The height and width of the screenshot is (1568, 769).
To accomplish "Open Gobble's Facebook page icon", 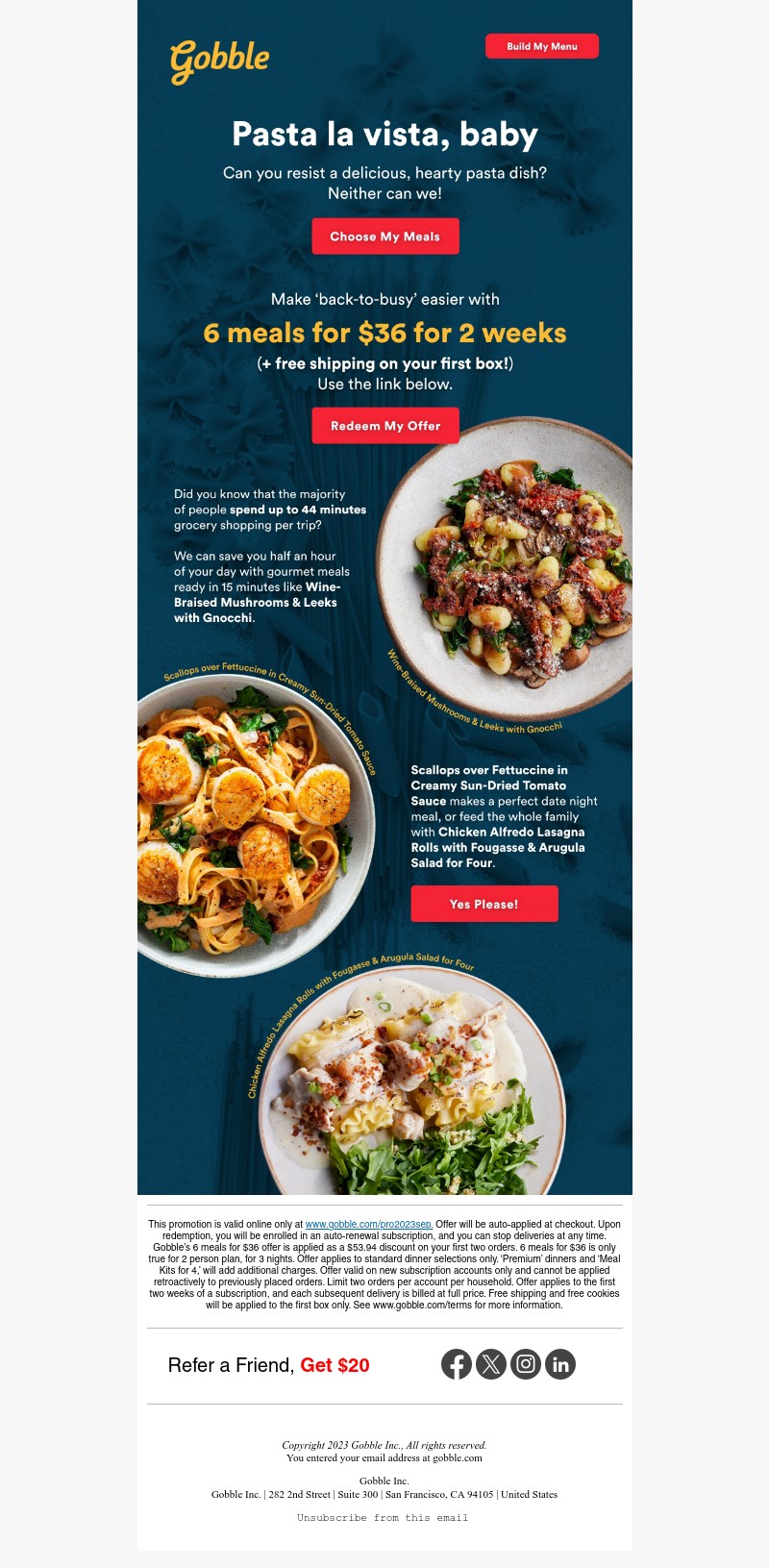I will point(457,1364).
